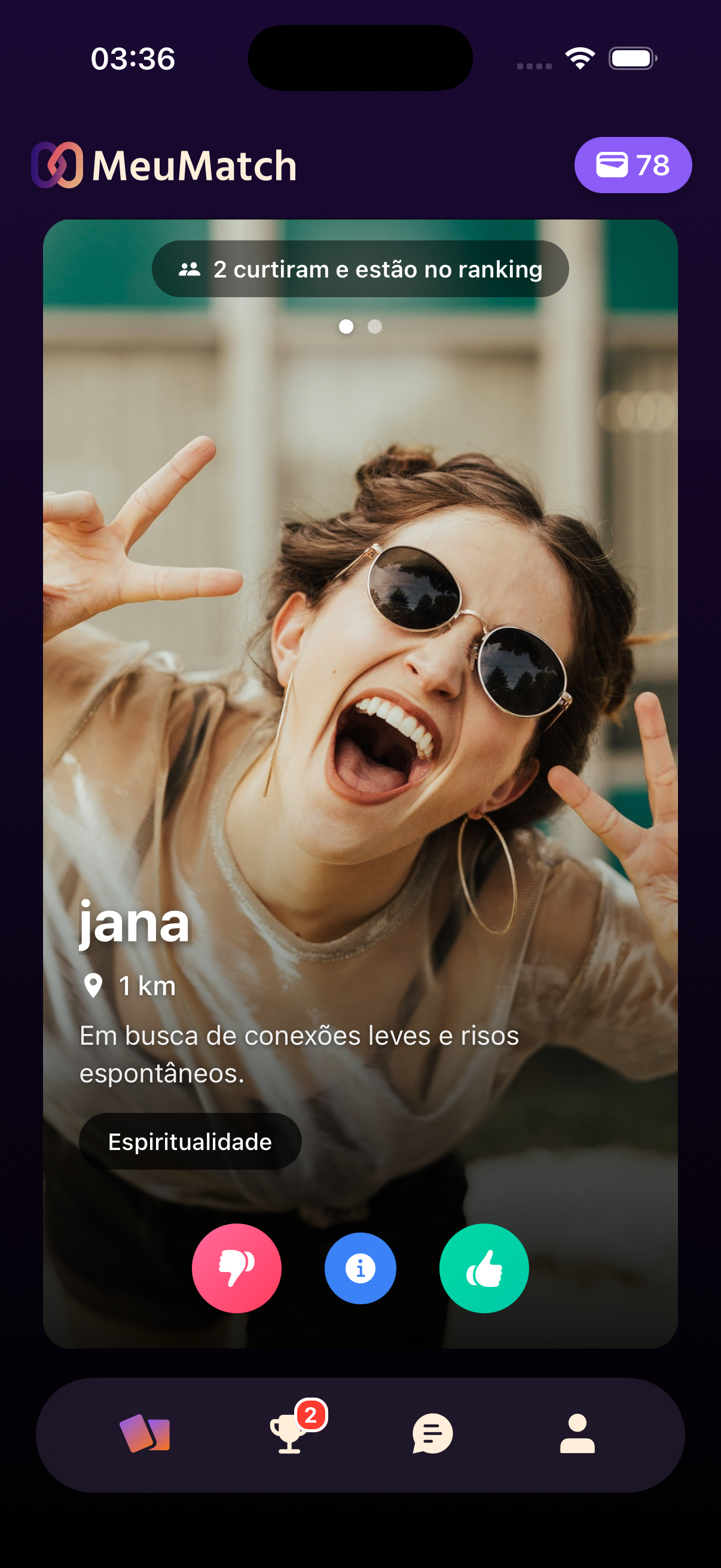Tap the location pin next to 1 km
721x1568 pixels.
(94, 984)
